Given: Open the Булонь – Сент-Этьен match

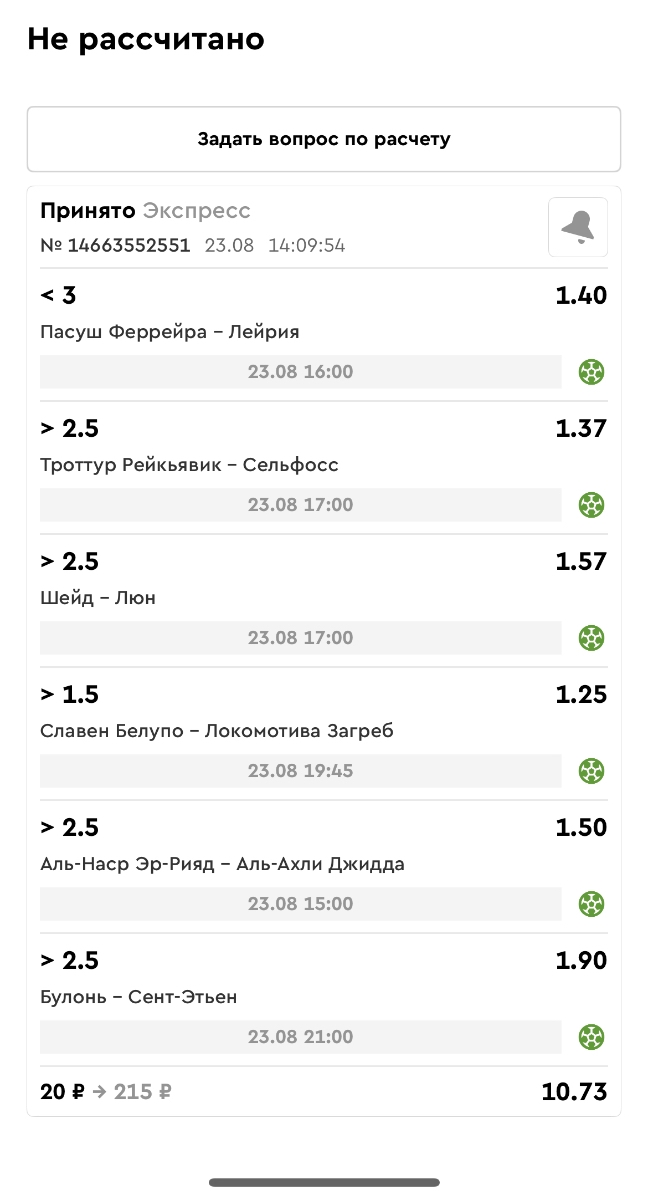Looking at the screenshot, I should click(139, 997).
